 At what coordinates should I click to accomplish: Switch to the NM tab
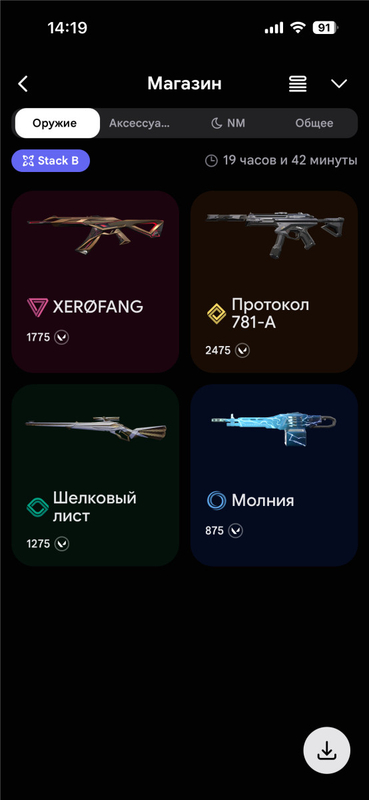(x=228, y=123)
